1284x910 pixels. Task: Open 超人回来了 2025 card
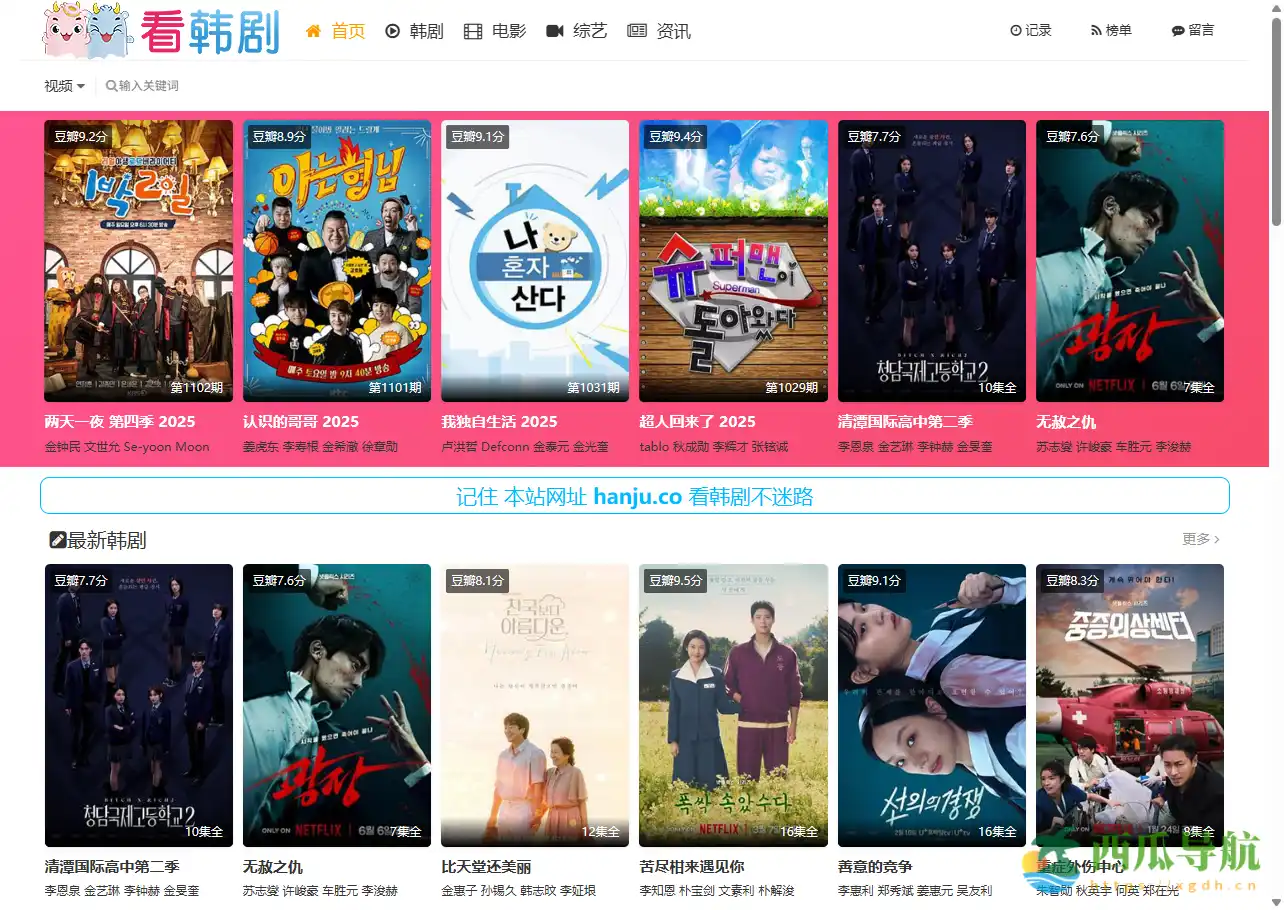[733, 261]
